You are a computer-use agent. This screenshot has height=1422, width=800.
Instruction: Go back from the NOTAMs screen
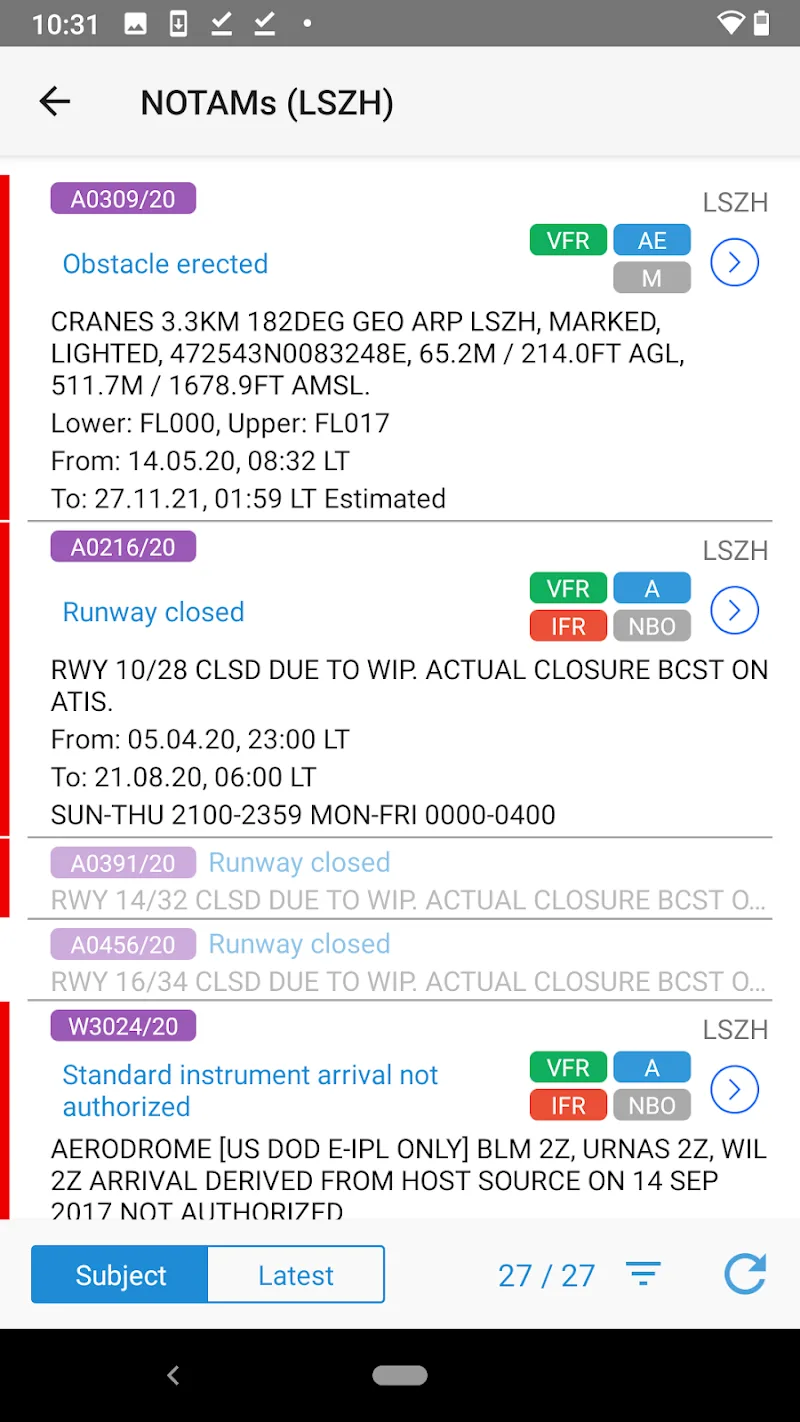pyautogui.click(x=55, y=101)
